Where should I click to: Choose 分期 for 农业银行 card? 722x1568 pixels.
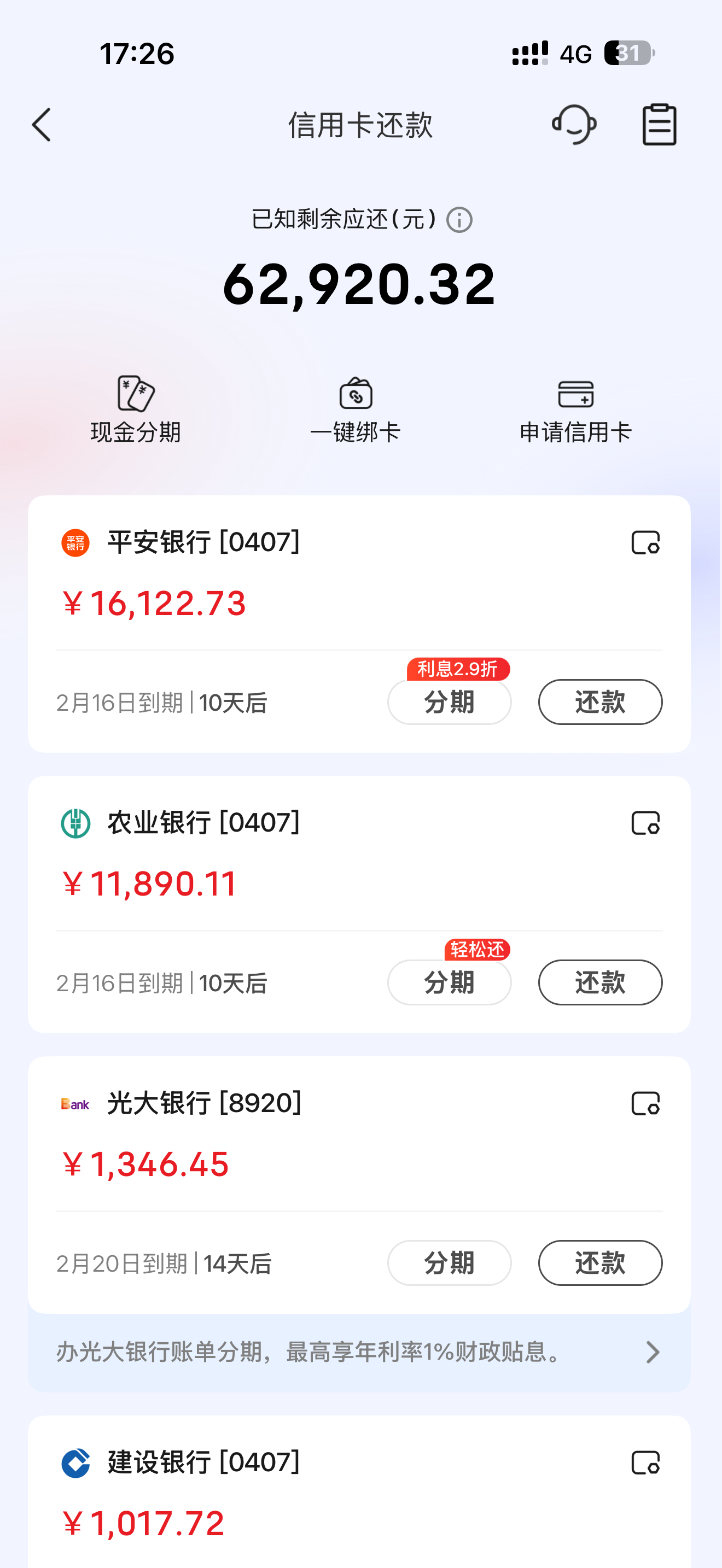point(449,982)
